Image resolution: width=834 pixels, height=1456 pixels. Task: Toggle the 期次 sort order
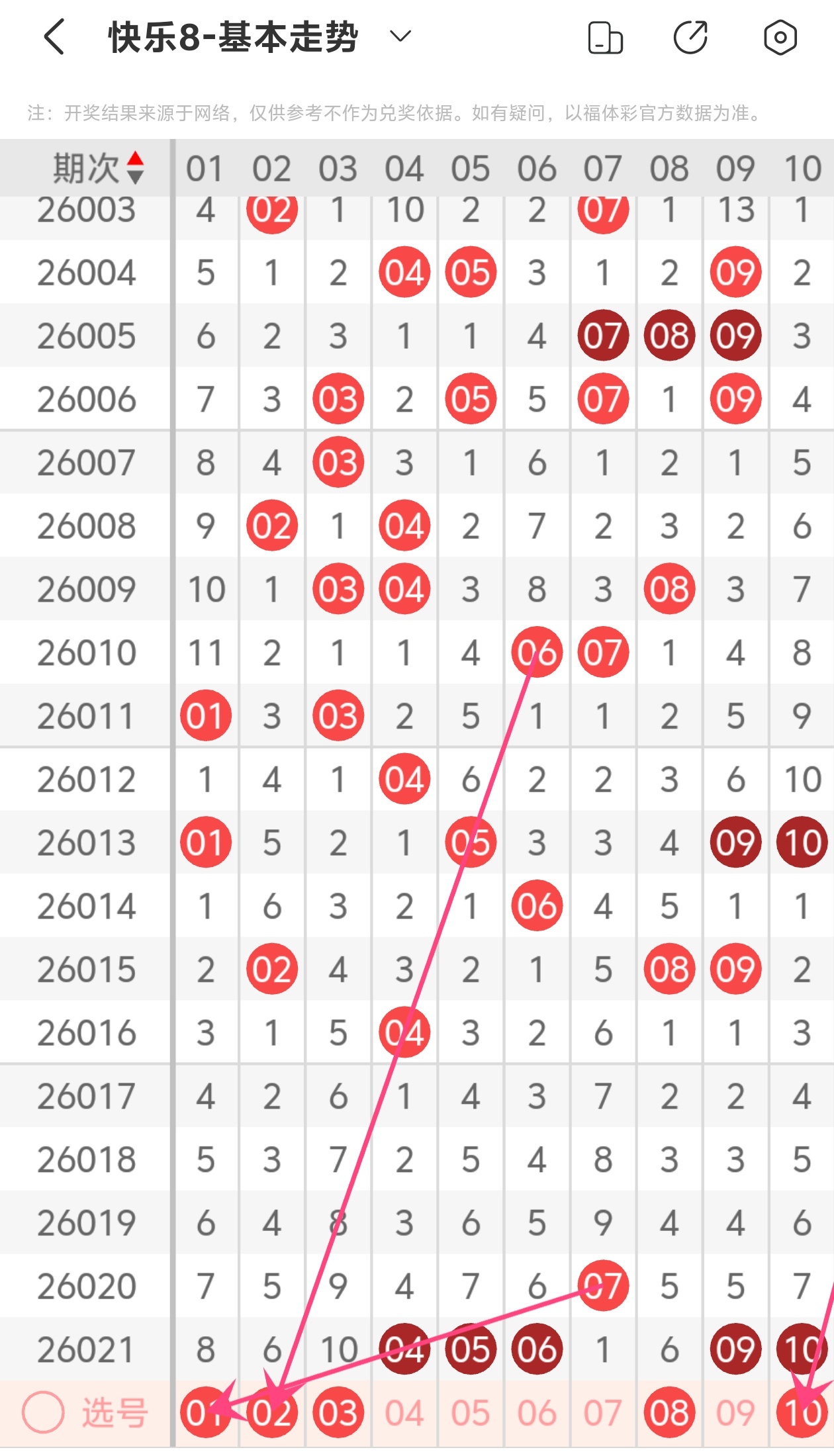coord(135,167)
